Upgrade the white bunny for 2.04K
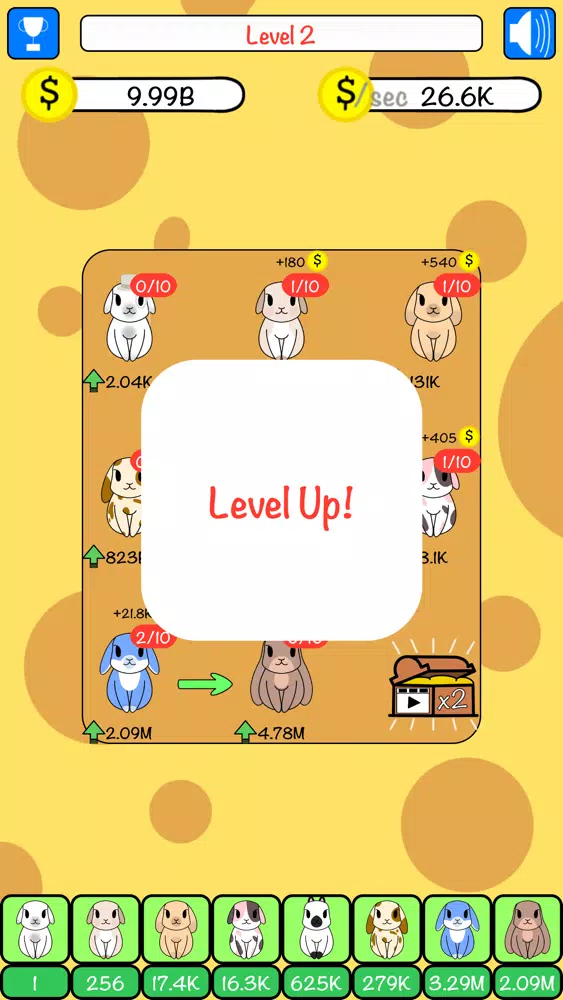563x1000 pixels. [119, 383]
